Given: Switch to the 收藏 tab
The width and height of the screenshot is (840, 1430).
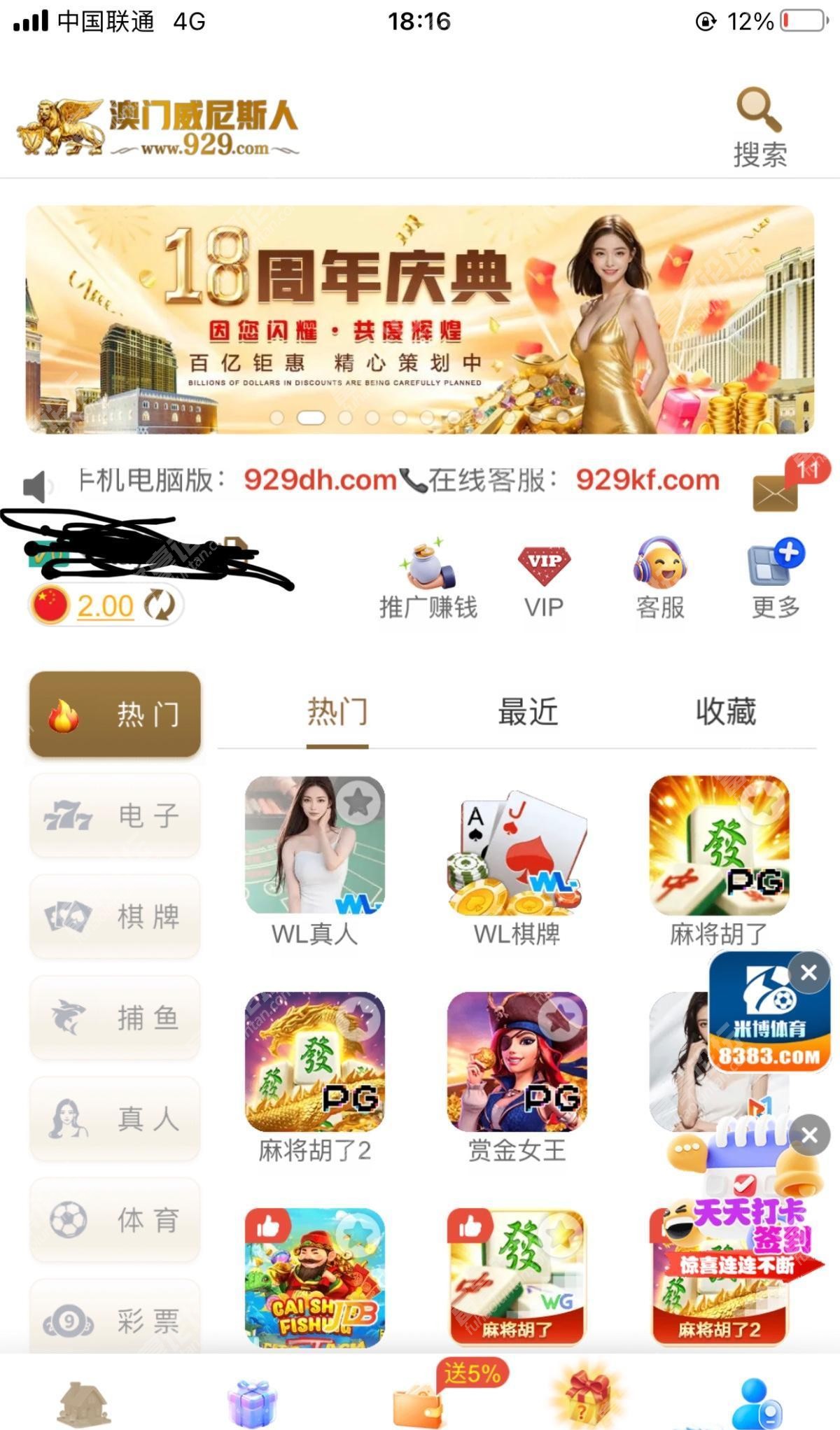Looking at the screenshot, I should tap(726, 712).
